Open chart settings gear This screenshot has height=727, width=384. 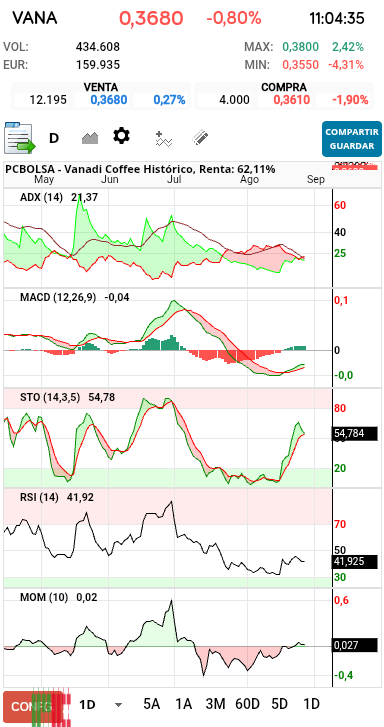pyautogui.click(x=122, y=136)
